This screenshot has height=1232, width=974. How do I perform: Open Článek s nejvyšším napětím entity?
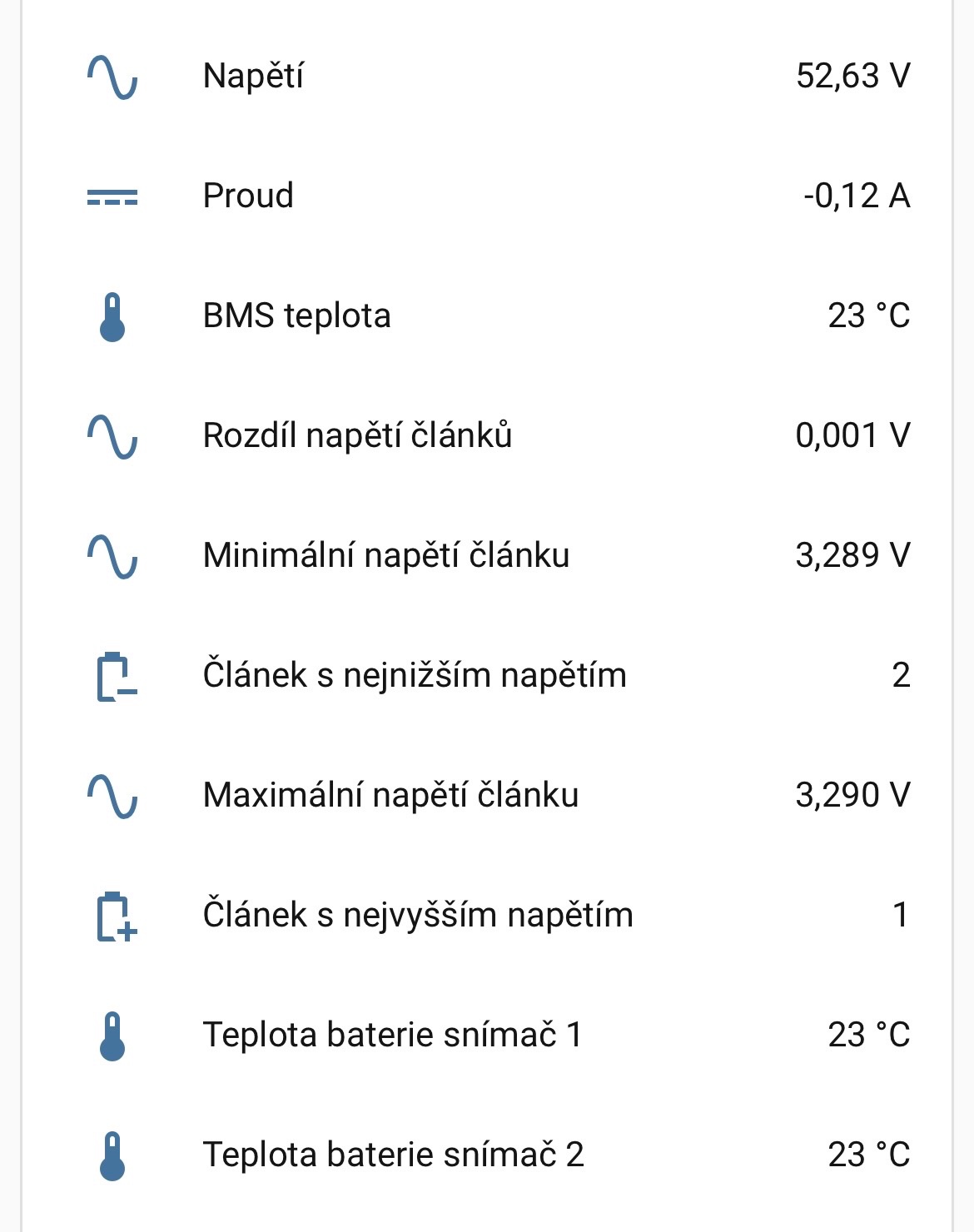[417, 916]
